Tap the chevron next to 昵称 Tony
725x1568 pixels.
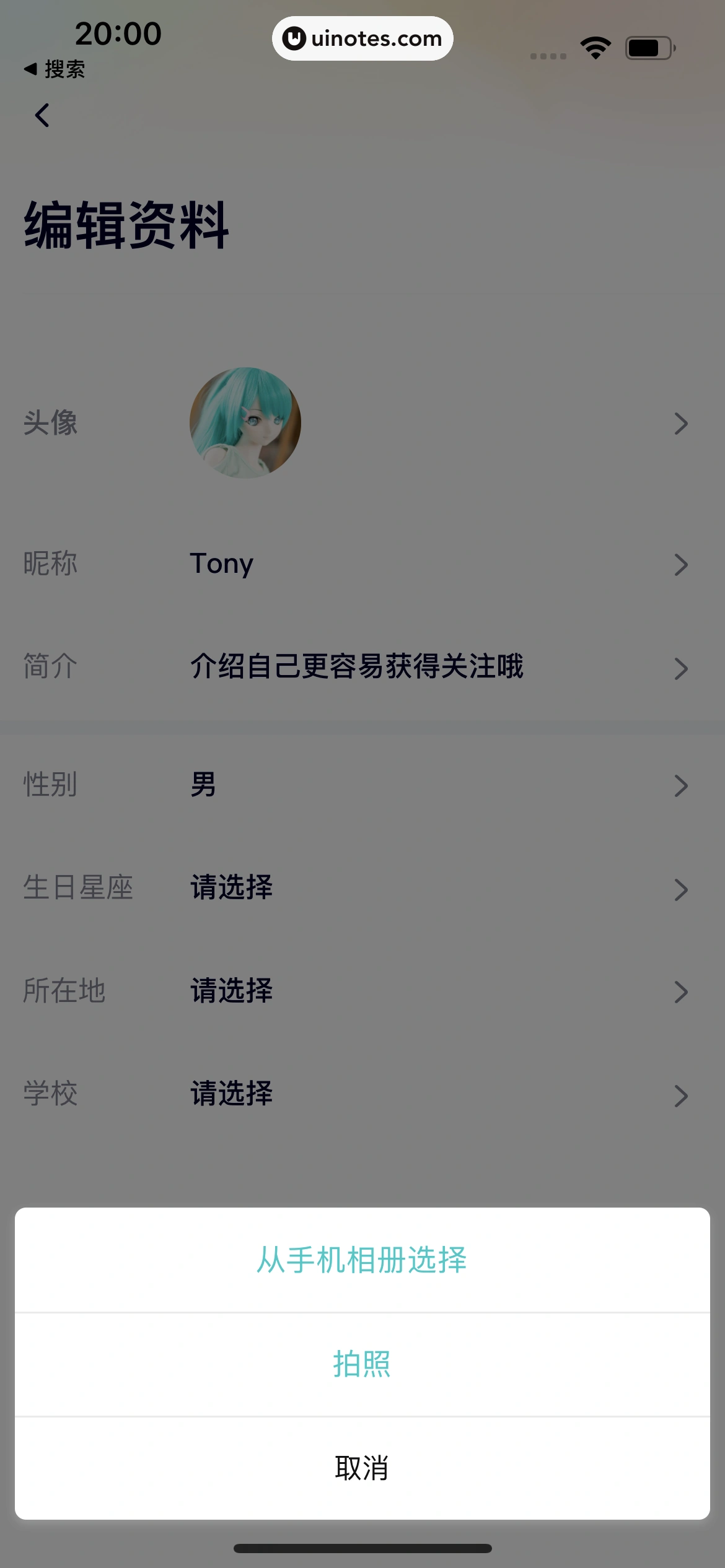click(682, 564)
